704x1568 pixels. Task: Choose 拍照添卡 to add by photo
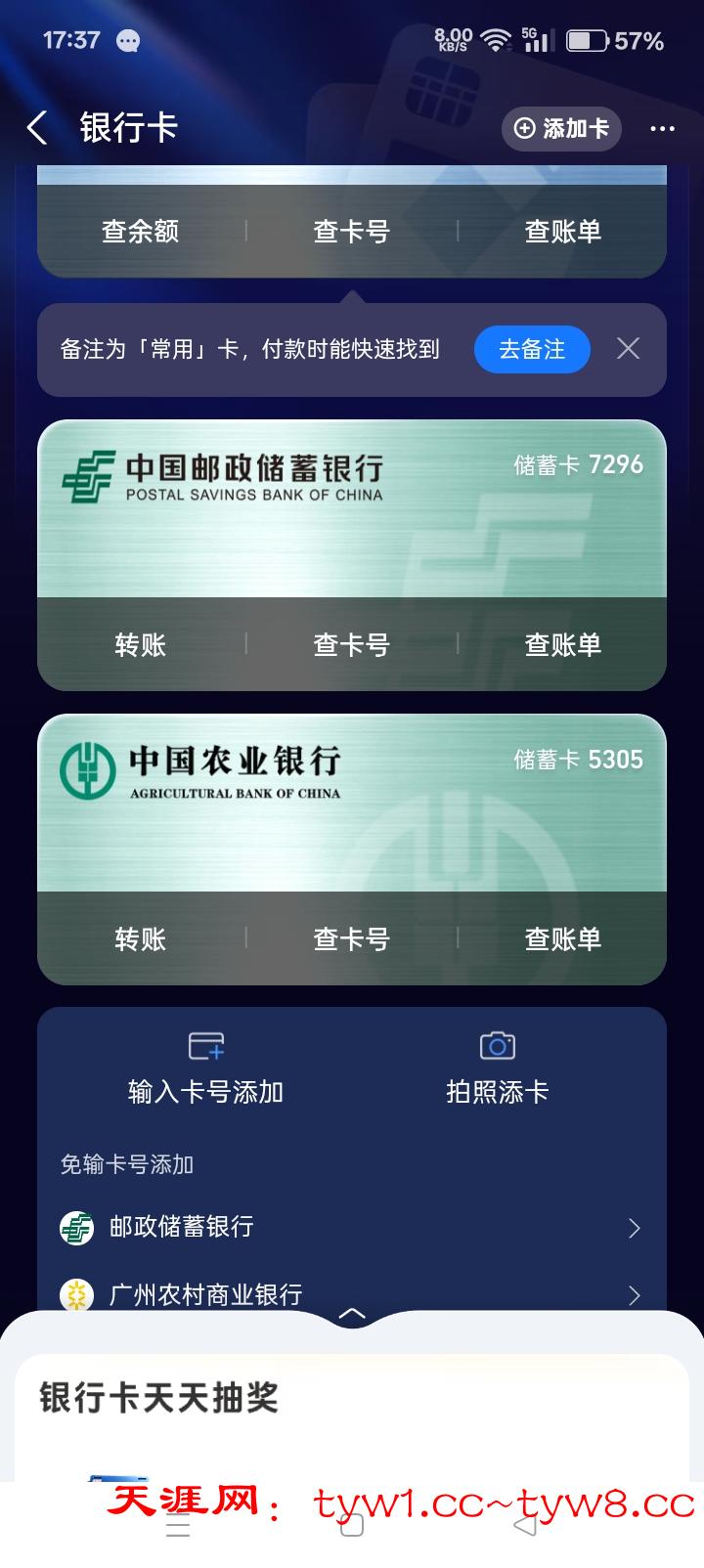[x=497, y=1067]
